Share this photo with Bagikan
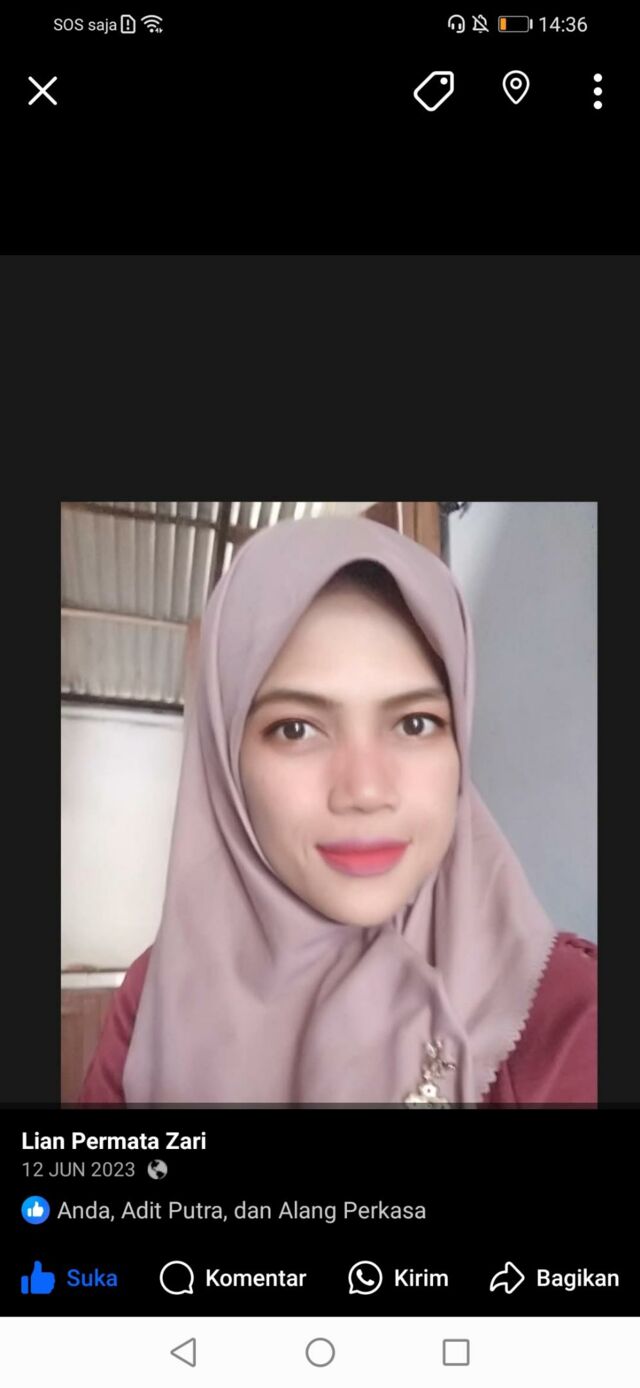The image size is (640, 1388). click(555, 1278)
